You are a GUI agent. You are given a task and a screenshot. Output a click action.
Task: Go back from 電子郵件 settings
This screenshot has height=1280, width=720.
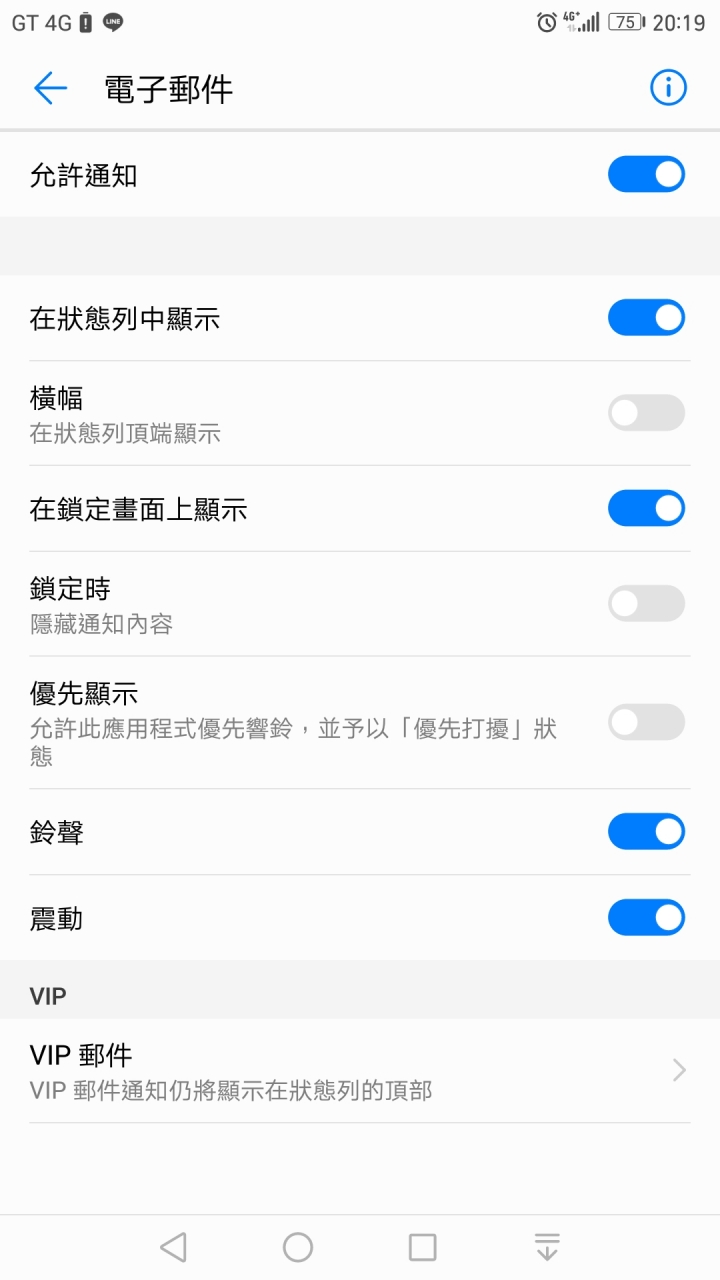tap(50, 89)
